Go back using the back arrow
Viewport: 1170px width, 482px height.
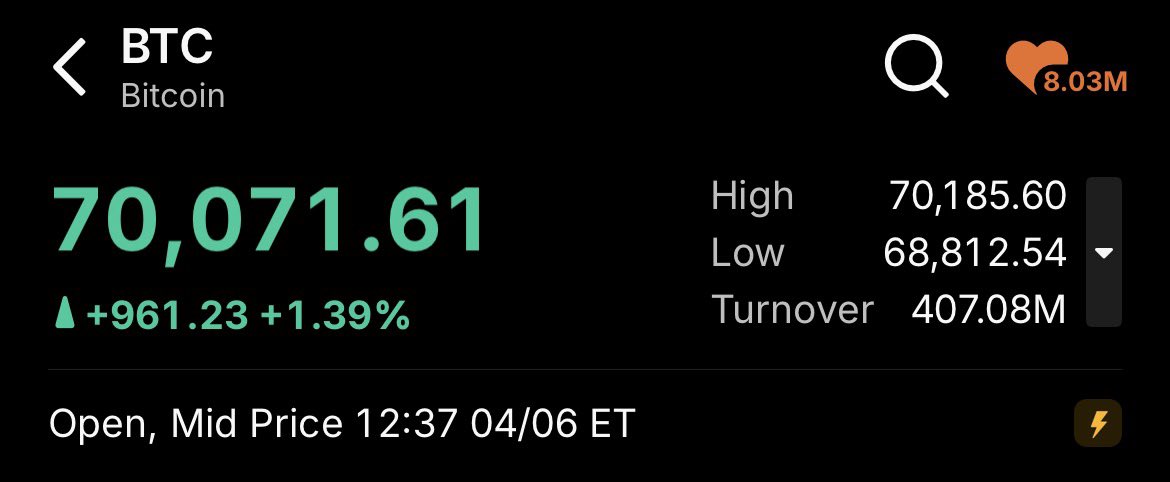coord(70,67)
